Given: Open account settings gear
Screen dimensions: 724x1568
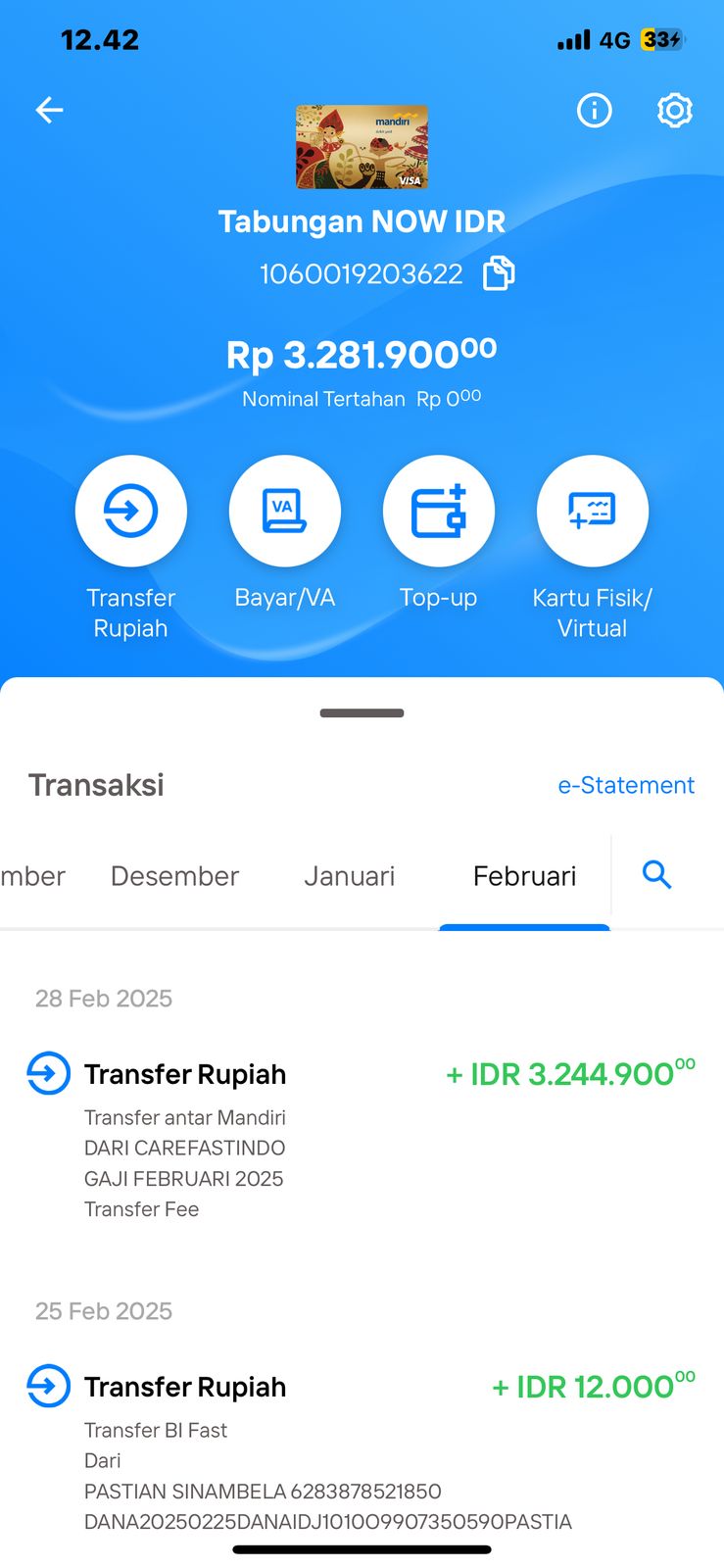Looking at the screenshot, I should point(674,111).
